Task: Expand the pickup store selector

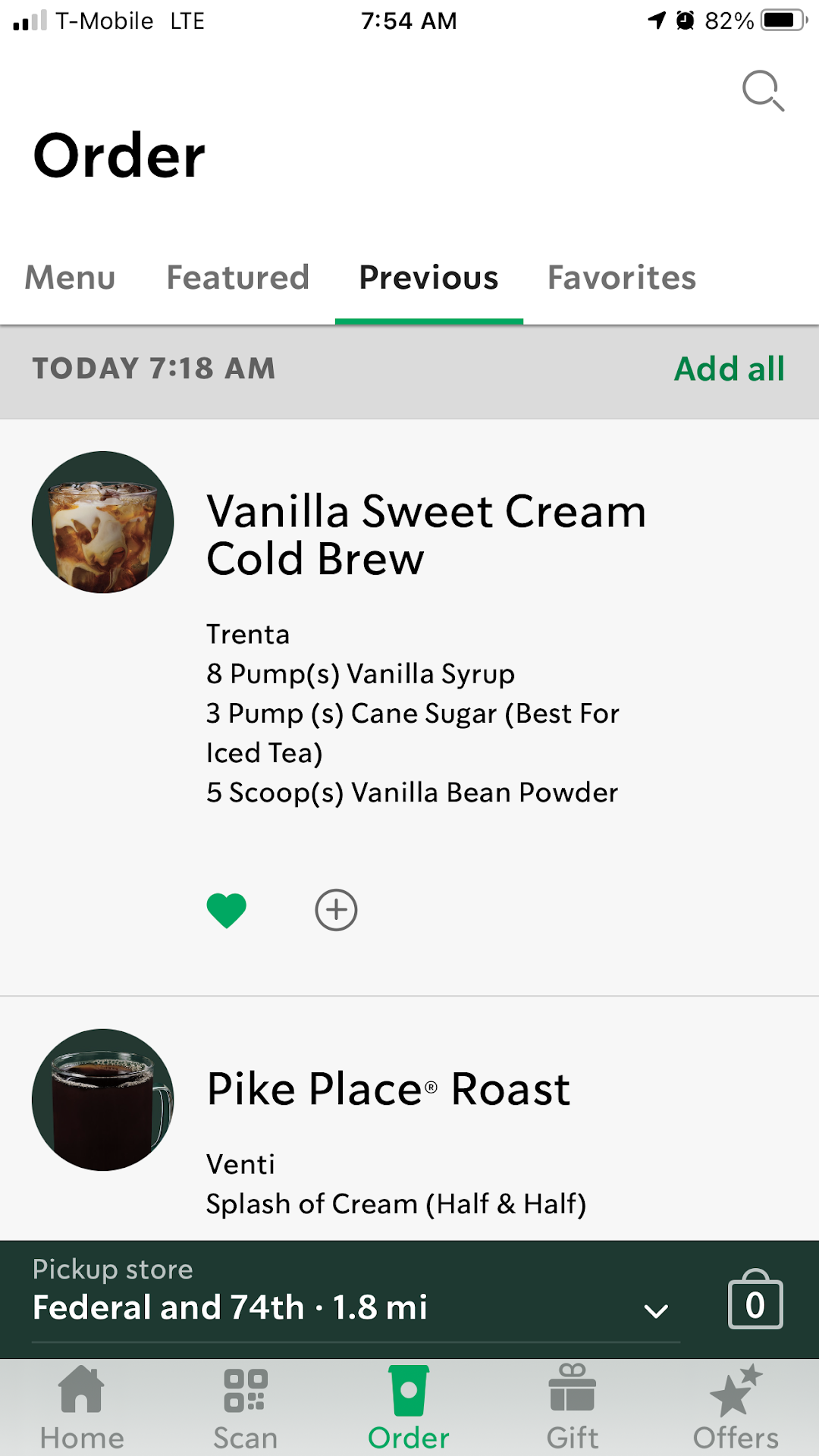Action: [655, 1310]
